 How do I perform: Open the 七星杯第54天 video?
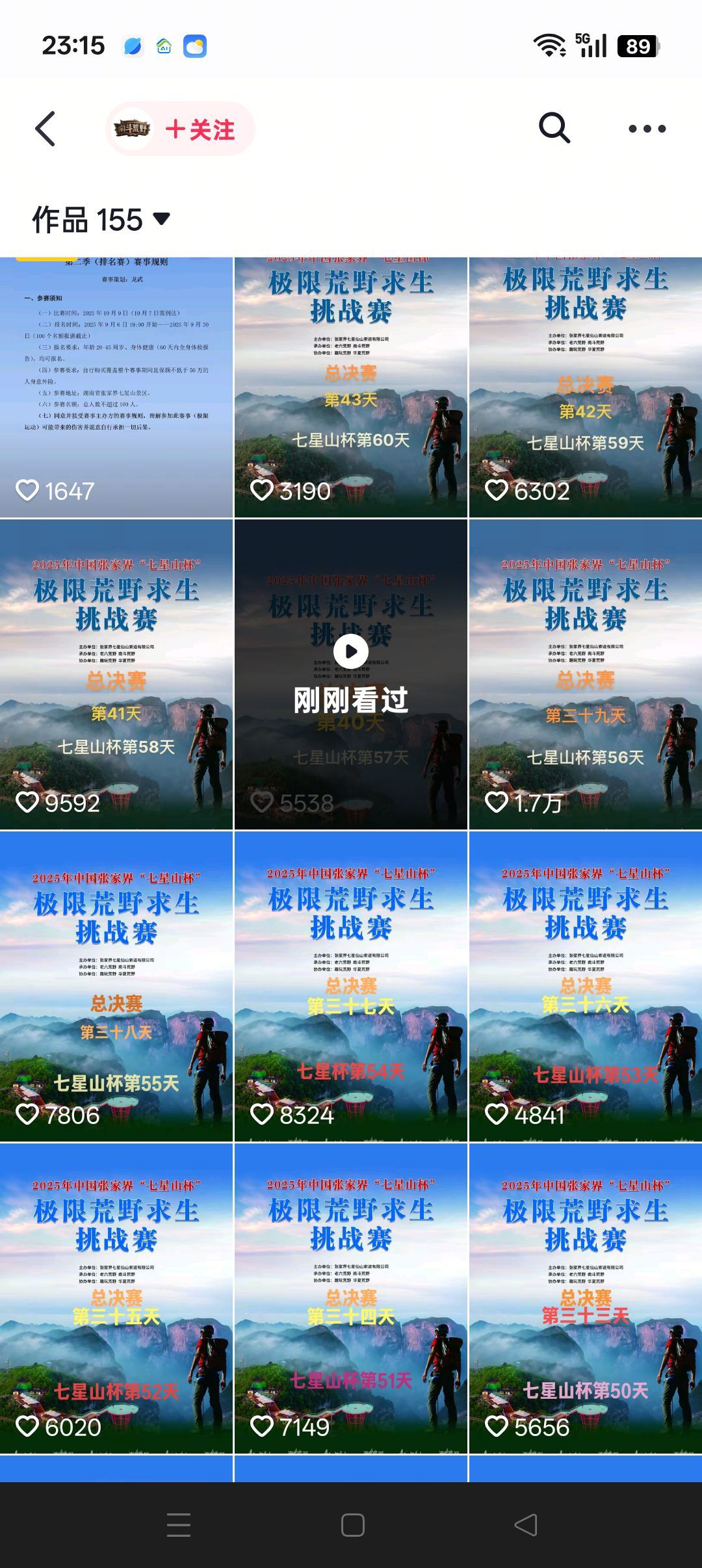pyautogui.click(x=351, y=986)
